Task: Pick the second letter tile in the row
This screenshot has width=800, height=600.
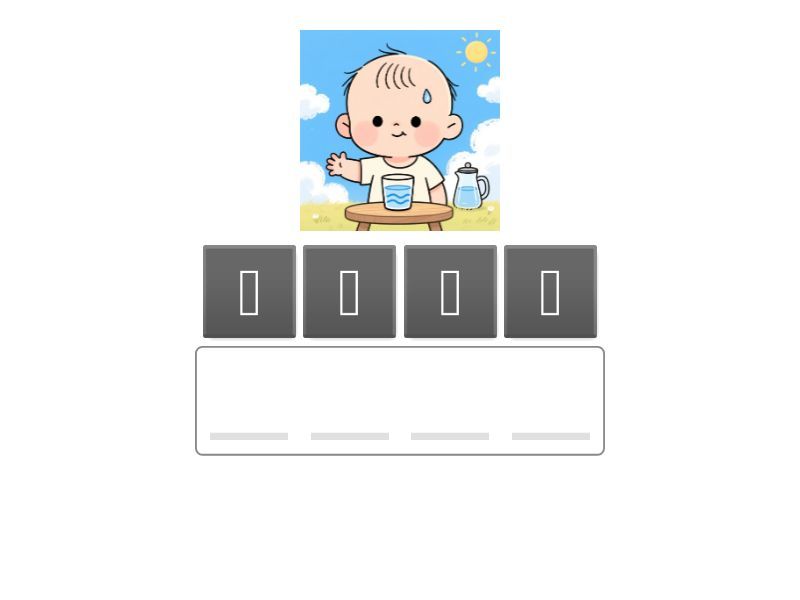Action: (x=349, y=291)
